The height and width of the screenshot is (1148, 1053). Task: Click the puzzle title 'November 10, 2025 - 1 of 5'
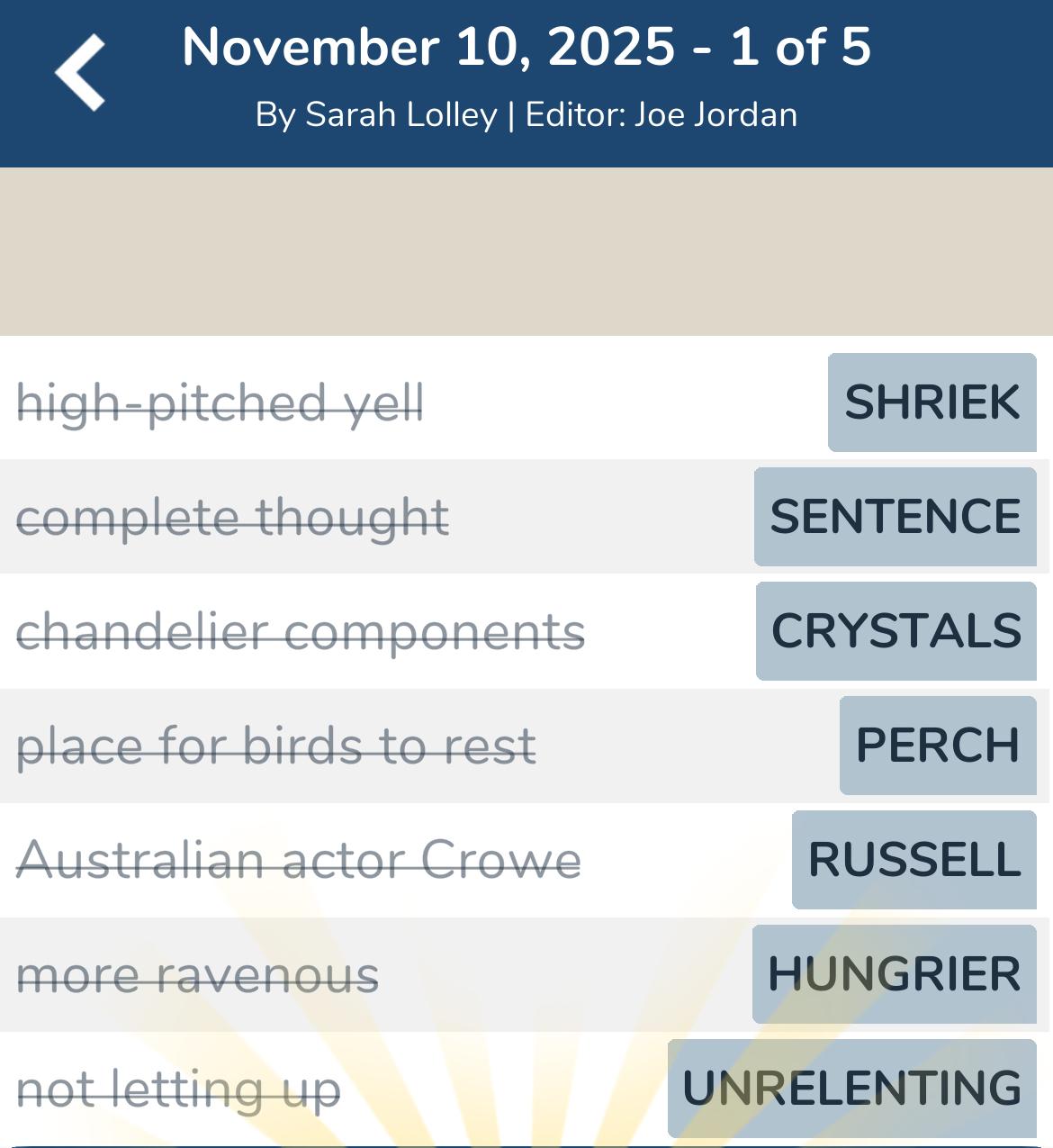coord(526,50)
